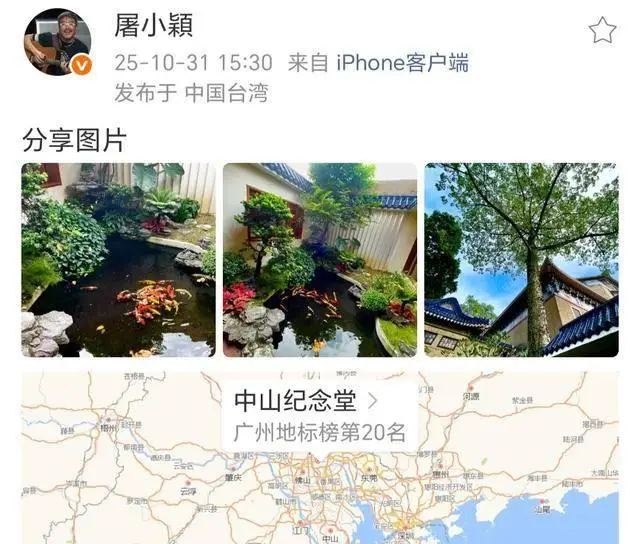The image size is (640, 544).
Task: Open 屠小颖's profile avatar
Action: [x=58, y=43]
